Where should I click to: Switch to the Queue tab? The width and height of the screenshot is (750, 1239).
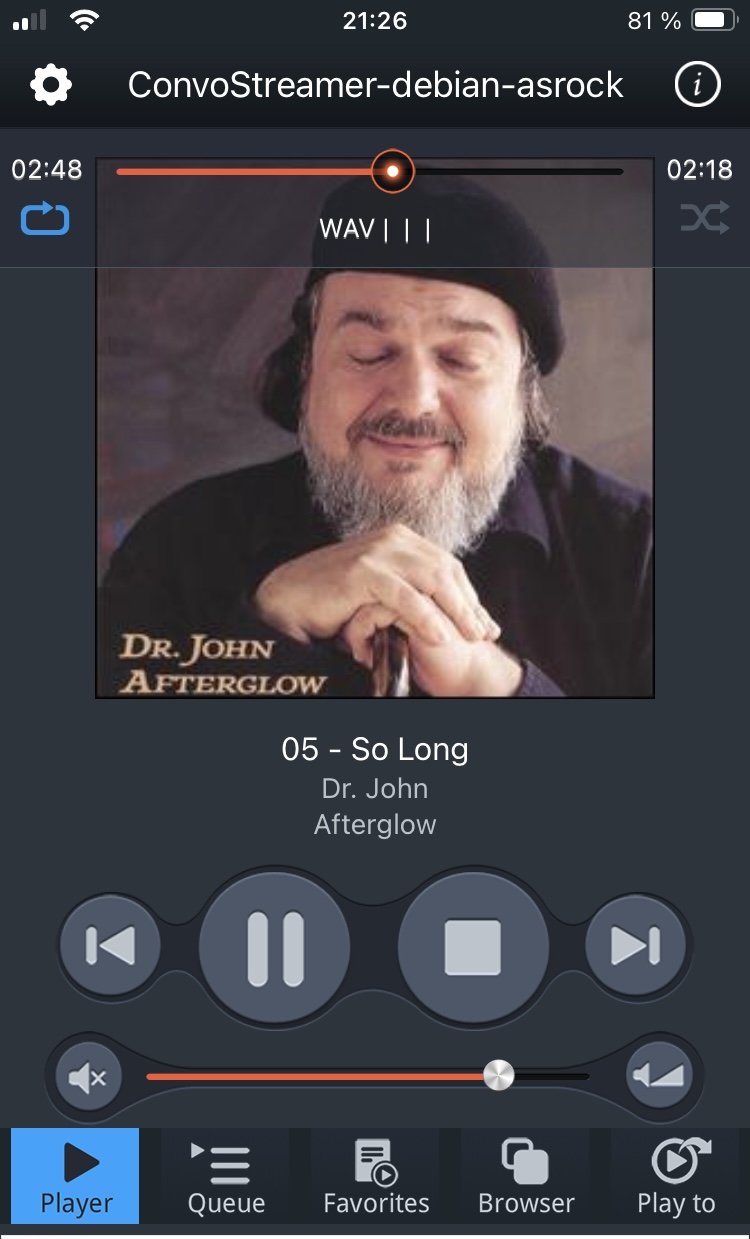point(226,1177)
